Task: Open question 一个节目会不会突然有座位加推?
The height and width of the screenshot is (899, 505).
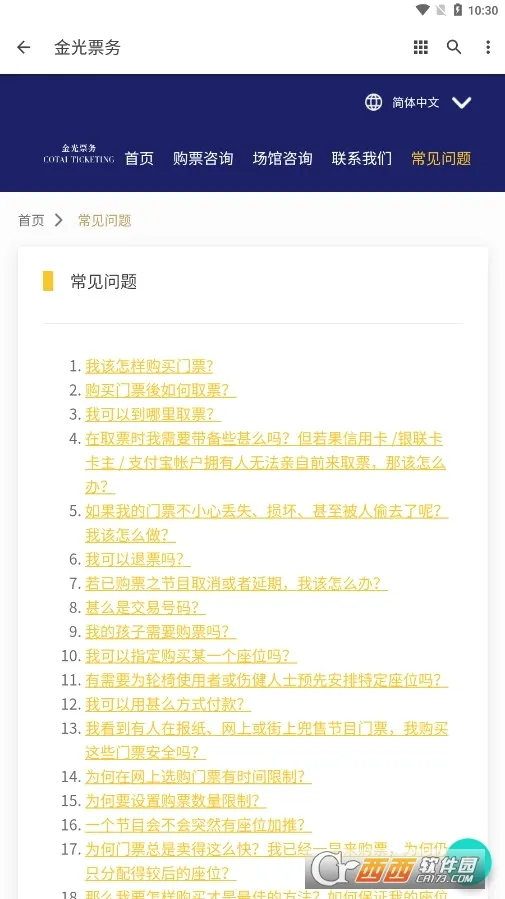Action: pos(198,824)
